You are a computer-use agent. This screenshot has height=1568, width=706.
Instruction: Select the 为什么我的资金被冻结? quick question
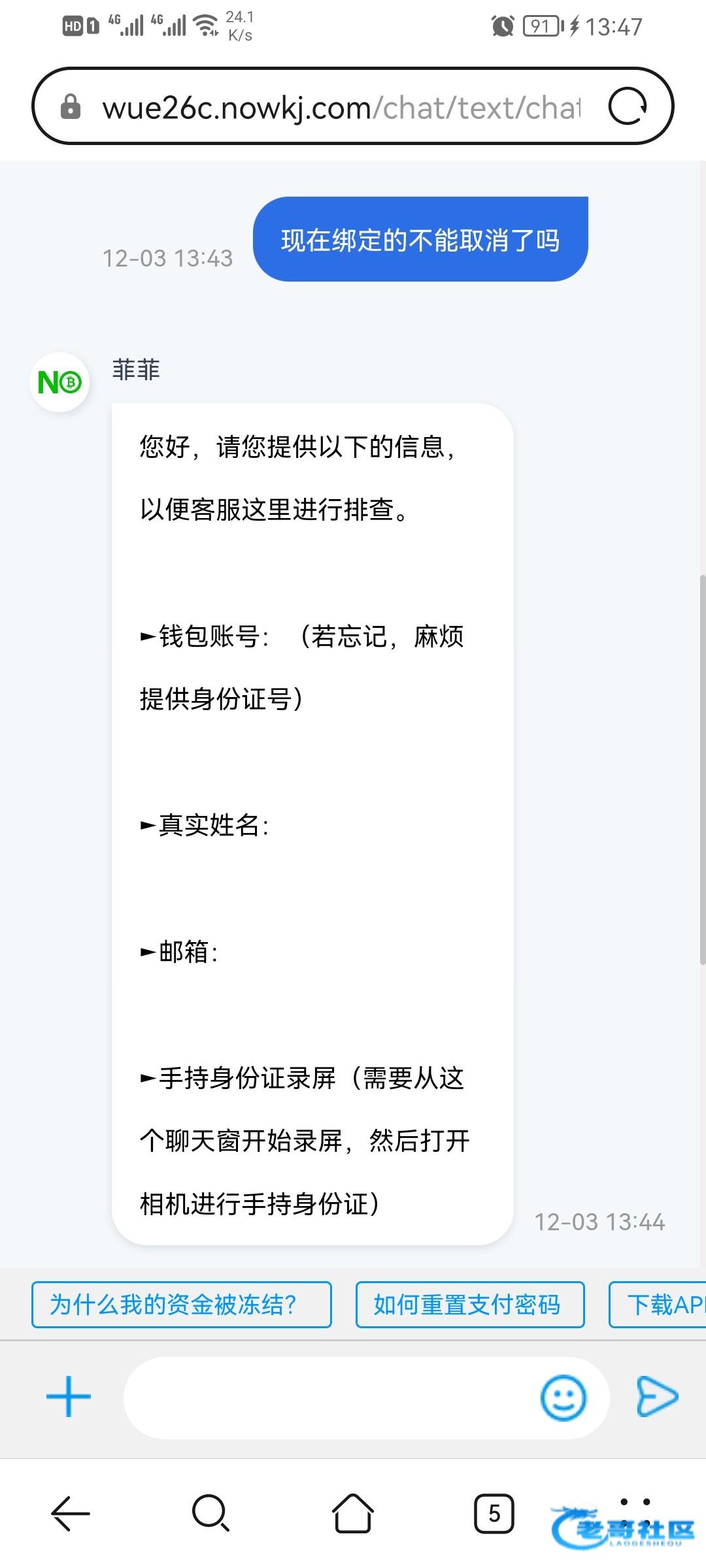pyautogui.click(x=181, y=1305)
